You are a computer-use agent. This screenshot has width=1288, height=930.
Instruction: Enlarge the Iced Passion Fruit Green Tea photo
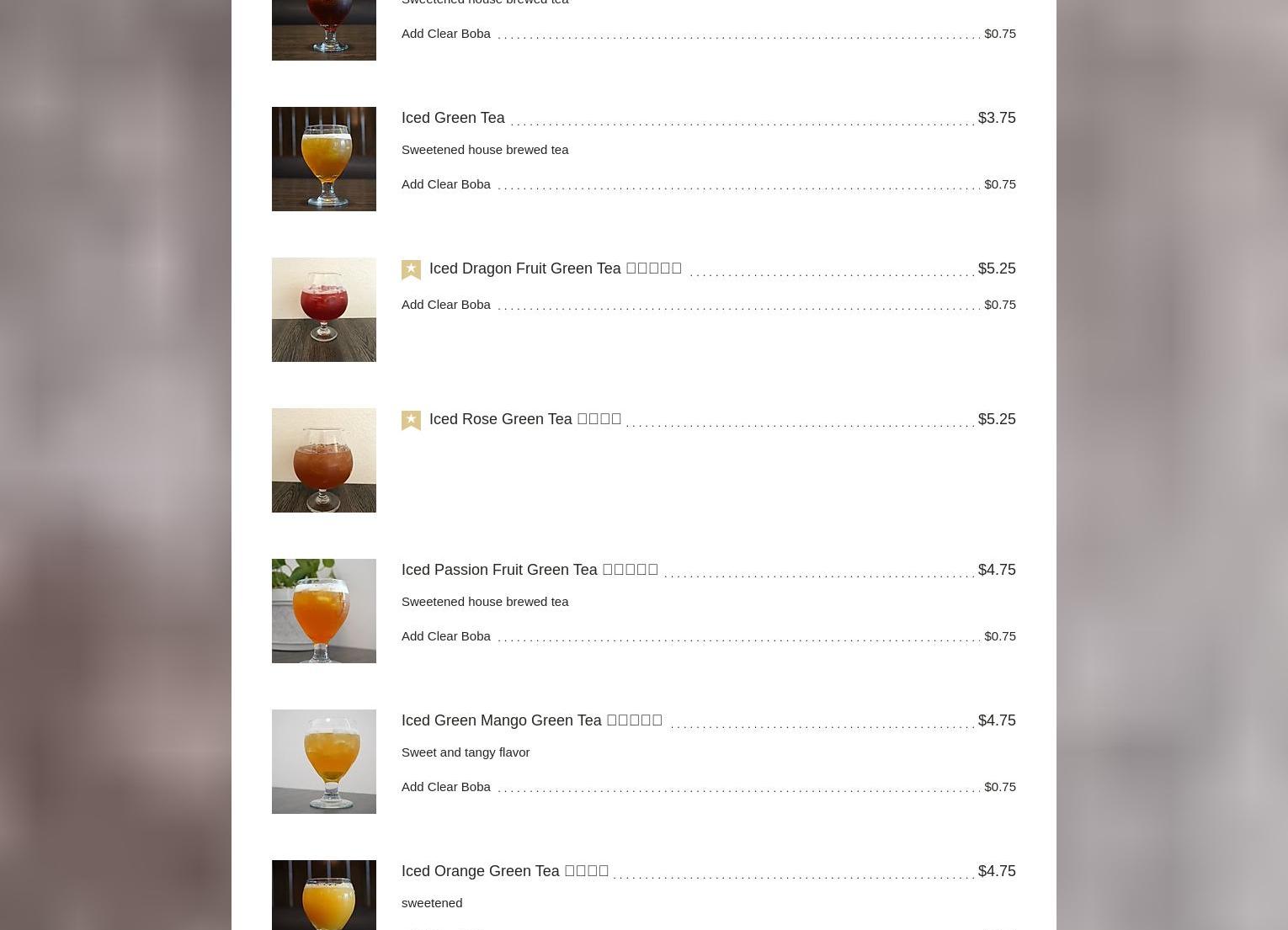tap(323, 610)
